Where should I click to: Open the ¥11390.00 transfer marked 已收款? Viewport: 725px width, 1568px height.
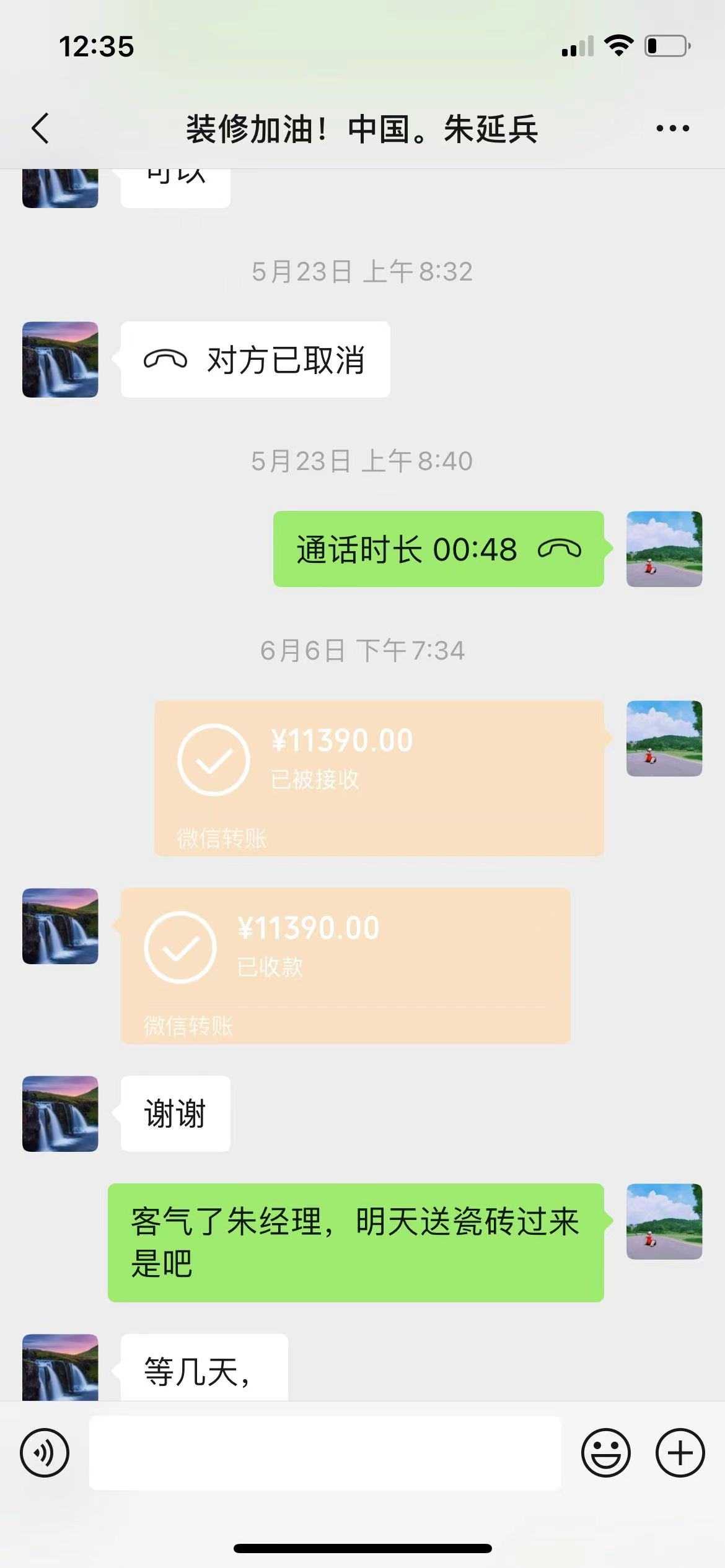[x=345, y=965]
